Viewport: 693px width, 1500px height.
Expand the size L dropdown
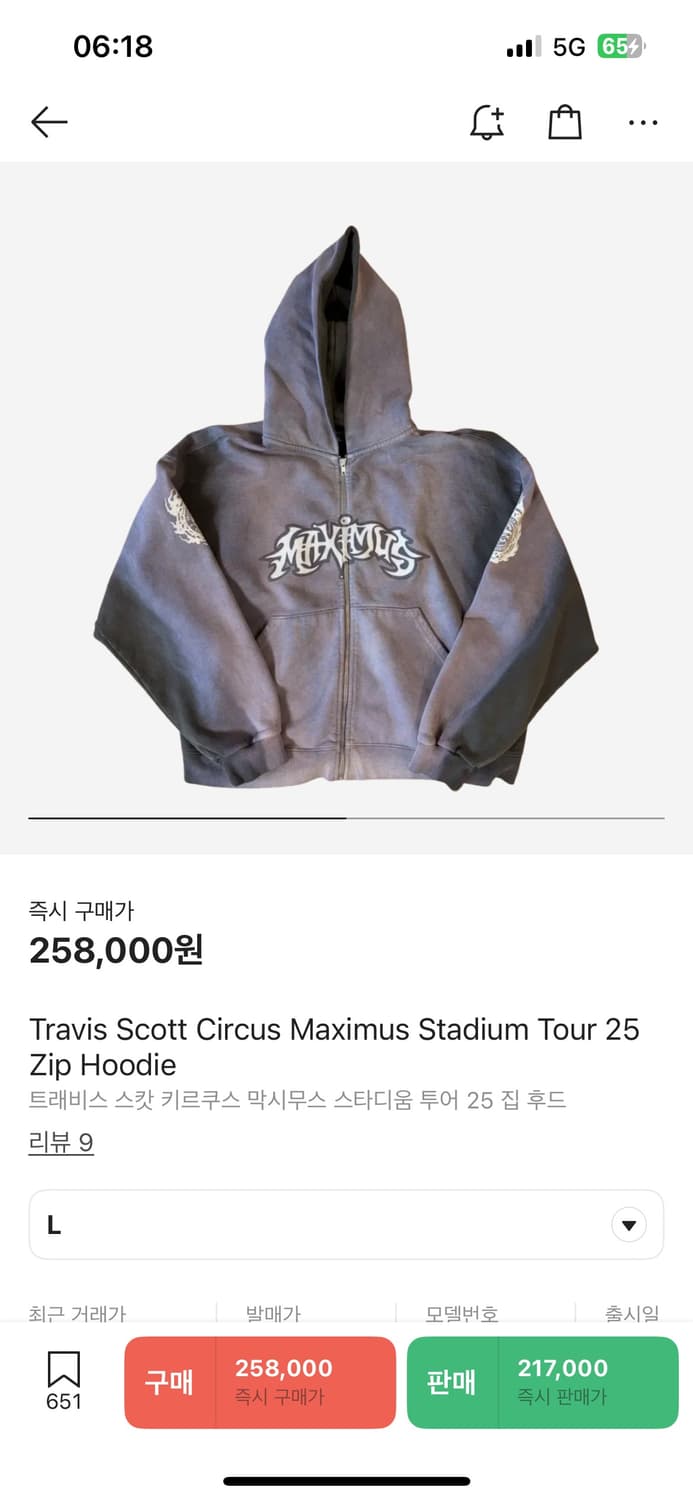[x=346, y=1224]
